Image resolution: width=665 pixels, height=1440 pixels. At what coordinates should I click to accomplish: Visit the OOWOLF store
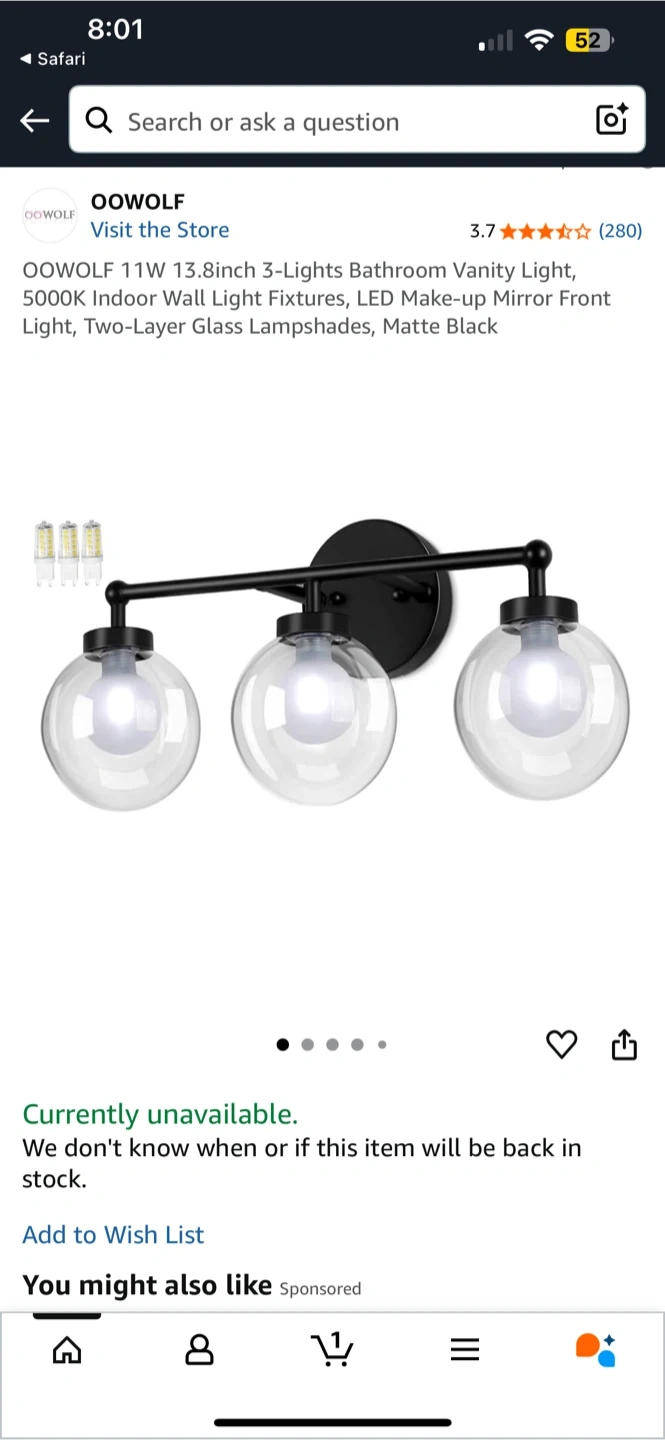[160, 230]
